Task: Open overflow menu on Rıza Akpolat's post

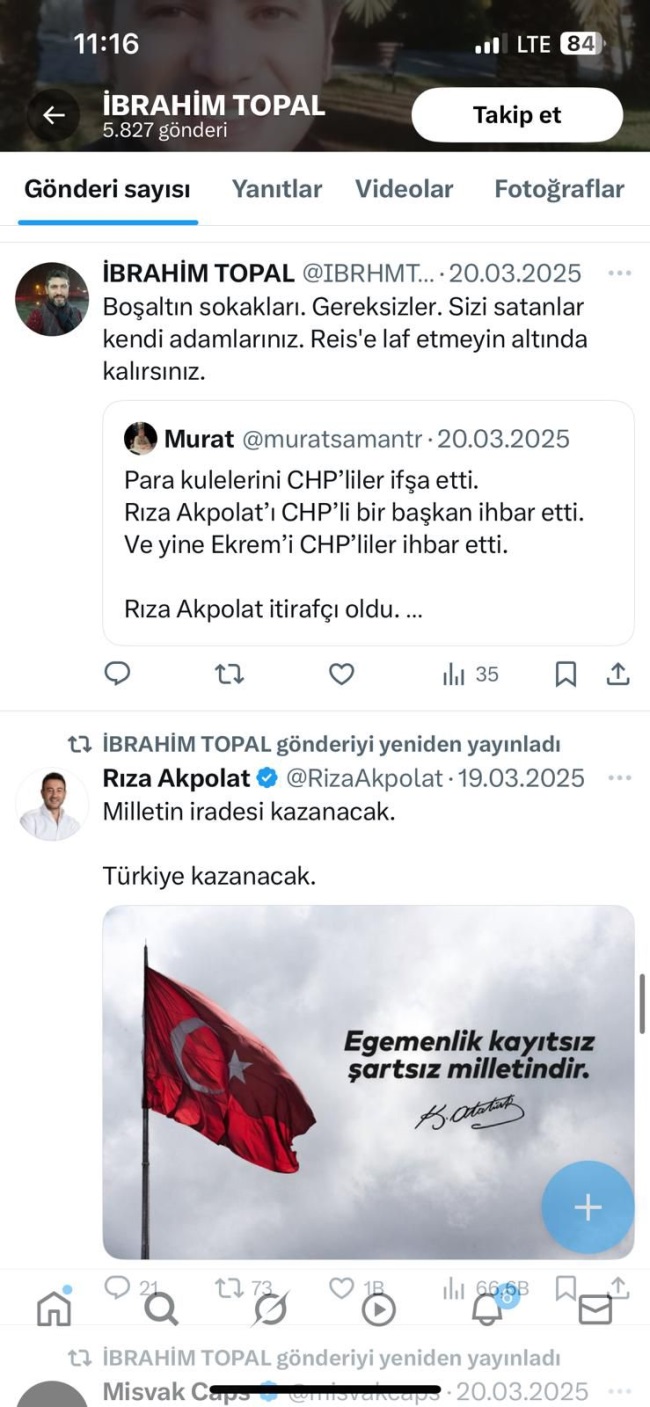Action: point(620,778)
